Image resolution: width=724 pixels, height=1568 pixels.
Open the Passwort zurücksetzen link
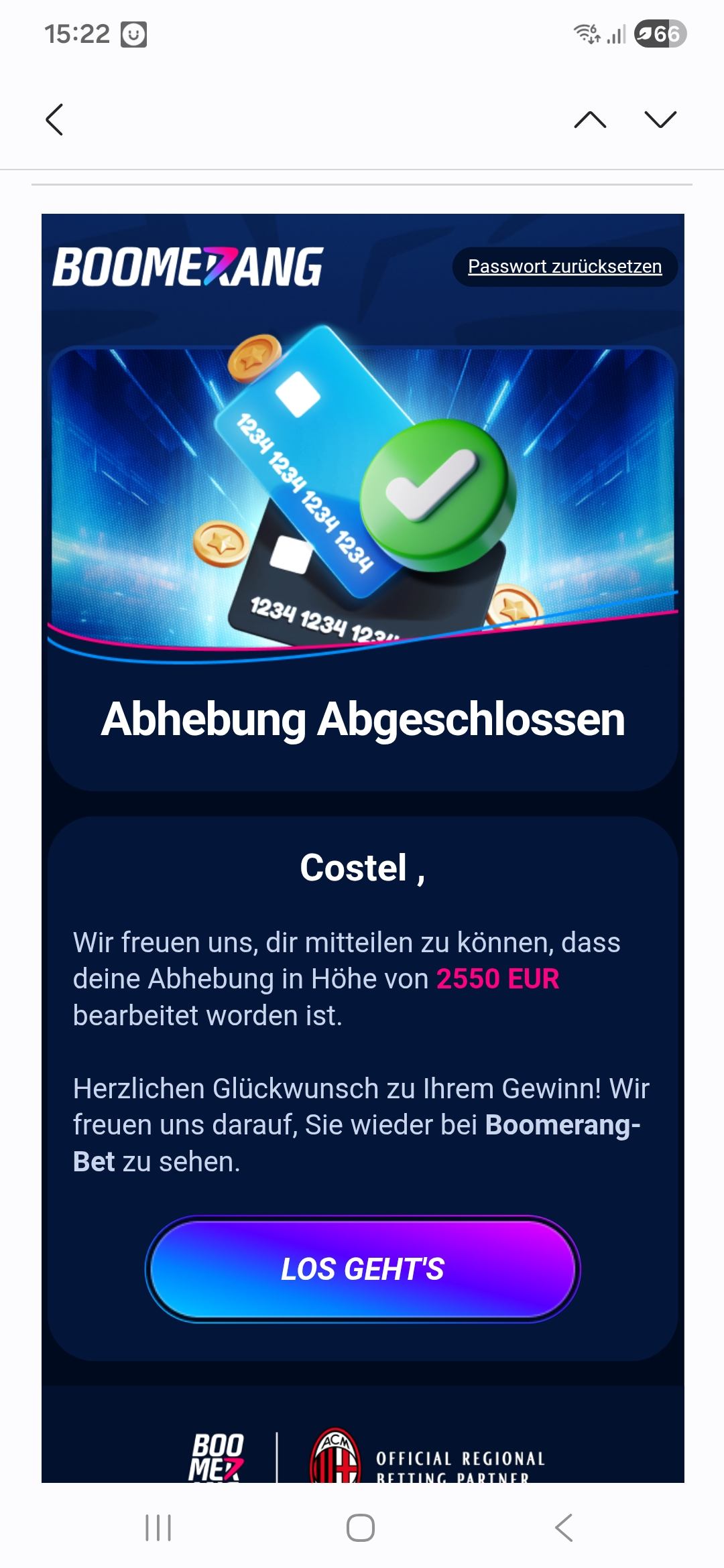pos(564,267)
